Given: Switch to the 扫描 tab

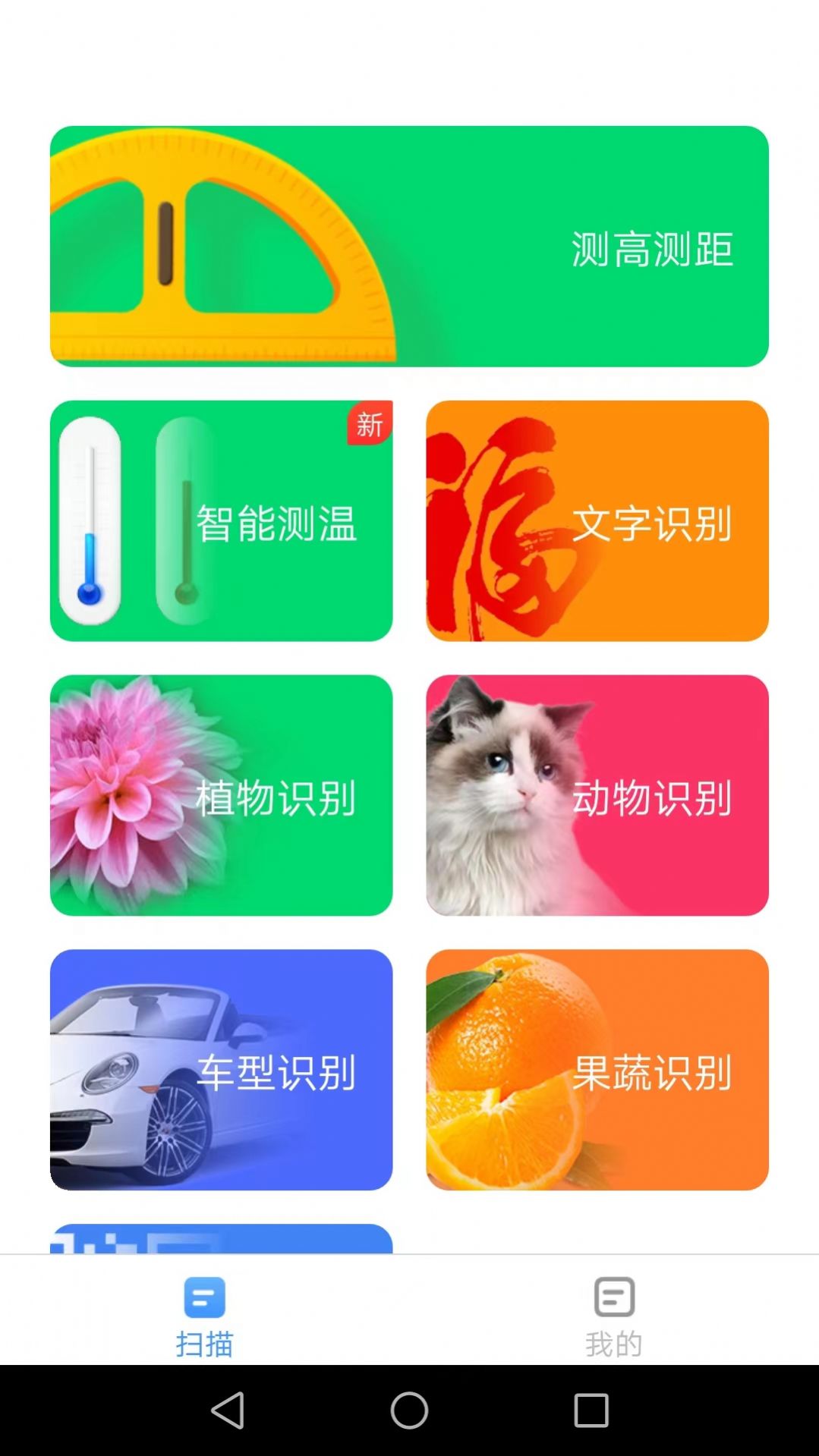Looking at the screenshot, I should 203,1320.
